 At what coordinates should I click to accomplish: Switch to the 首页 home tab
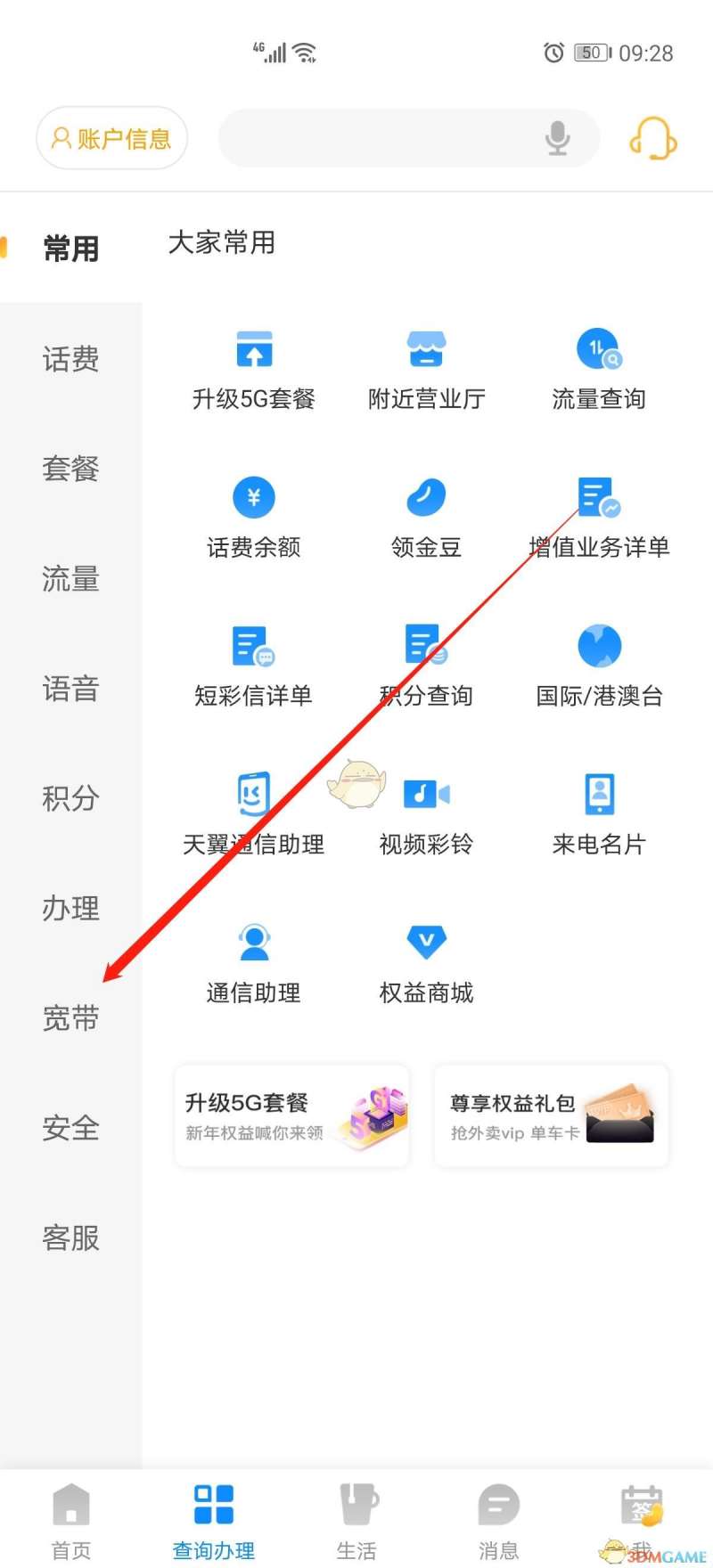[71, 1519]
